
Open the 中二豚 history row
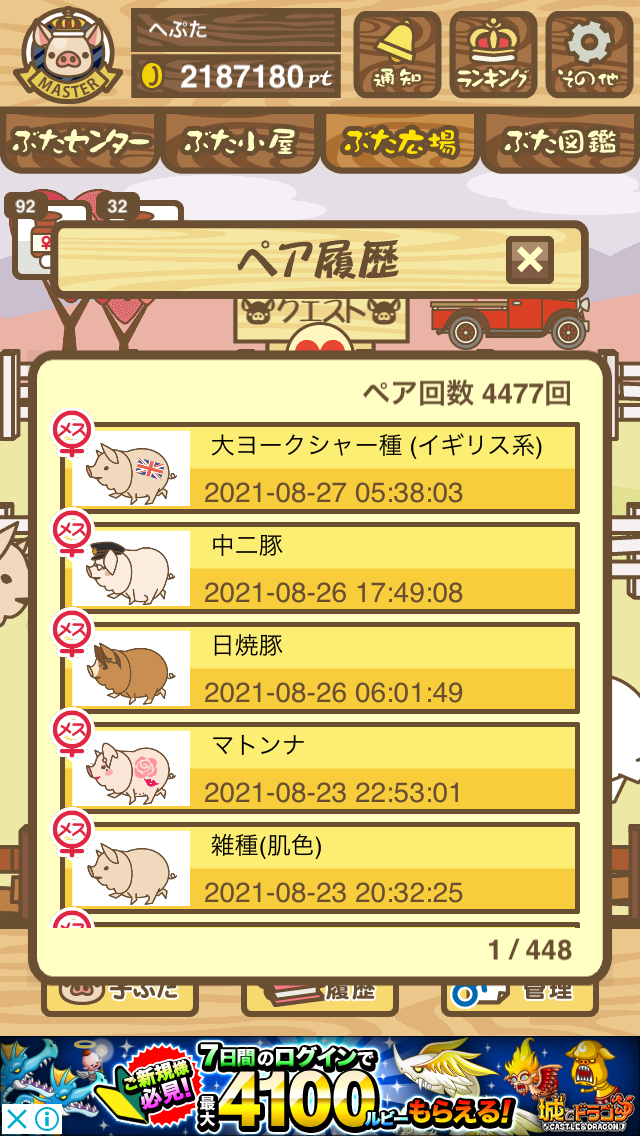pos(320,568)
